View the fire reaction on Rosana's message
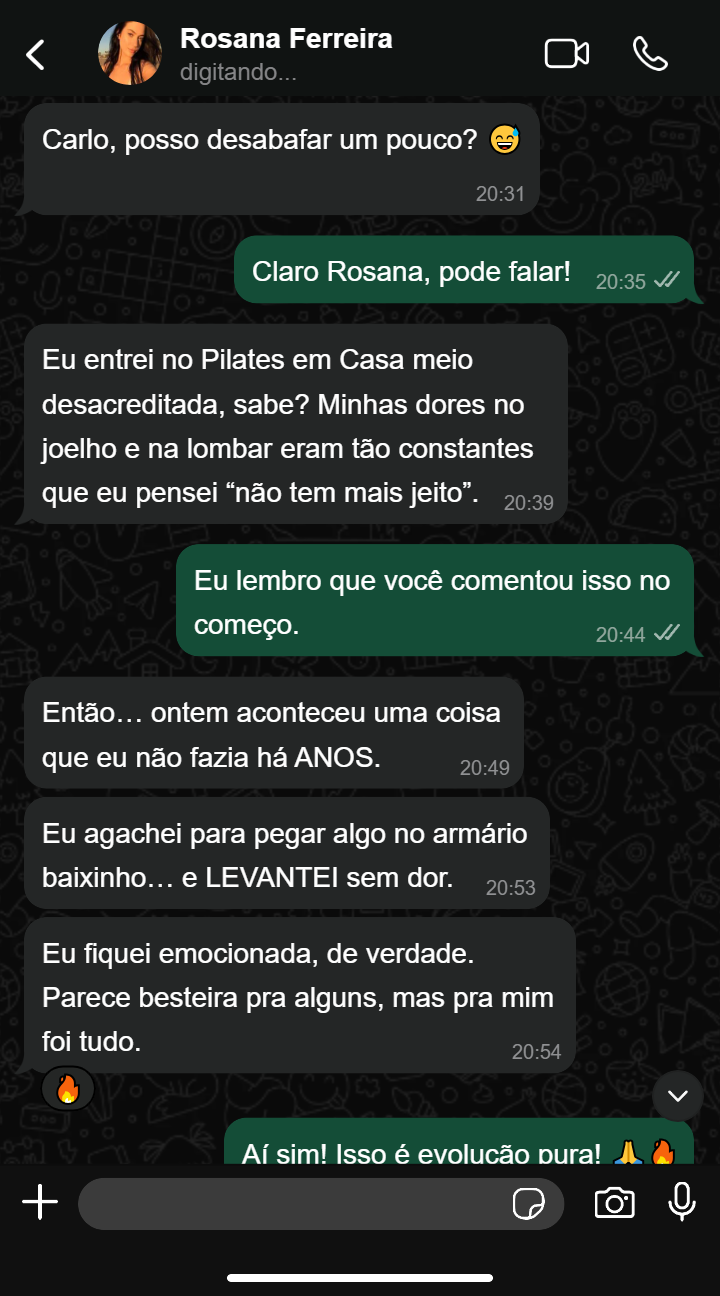The height and width of the screenshot is (1296, 720). point(68,1089)
